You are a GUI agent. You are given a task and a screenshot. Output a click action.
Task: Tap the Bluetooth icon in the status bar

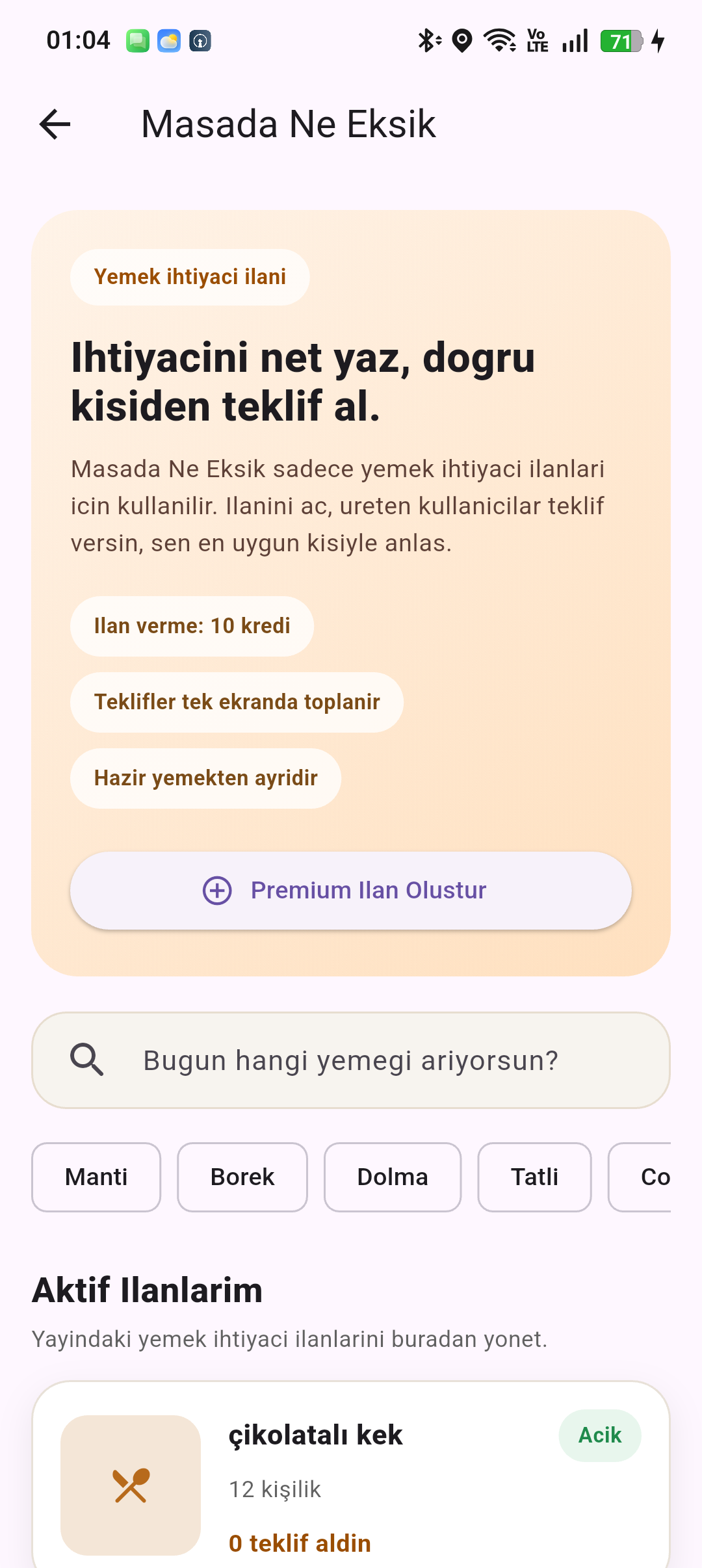pyautogui.click(x=426, y=40)
